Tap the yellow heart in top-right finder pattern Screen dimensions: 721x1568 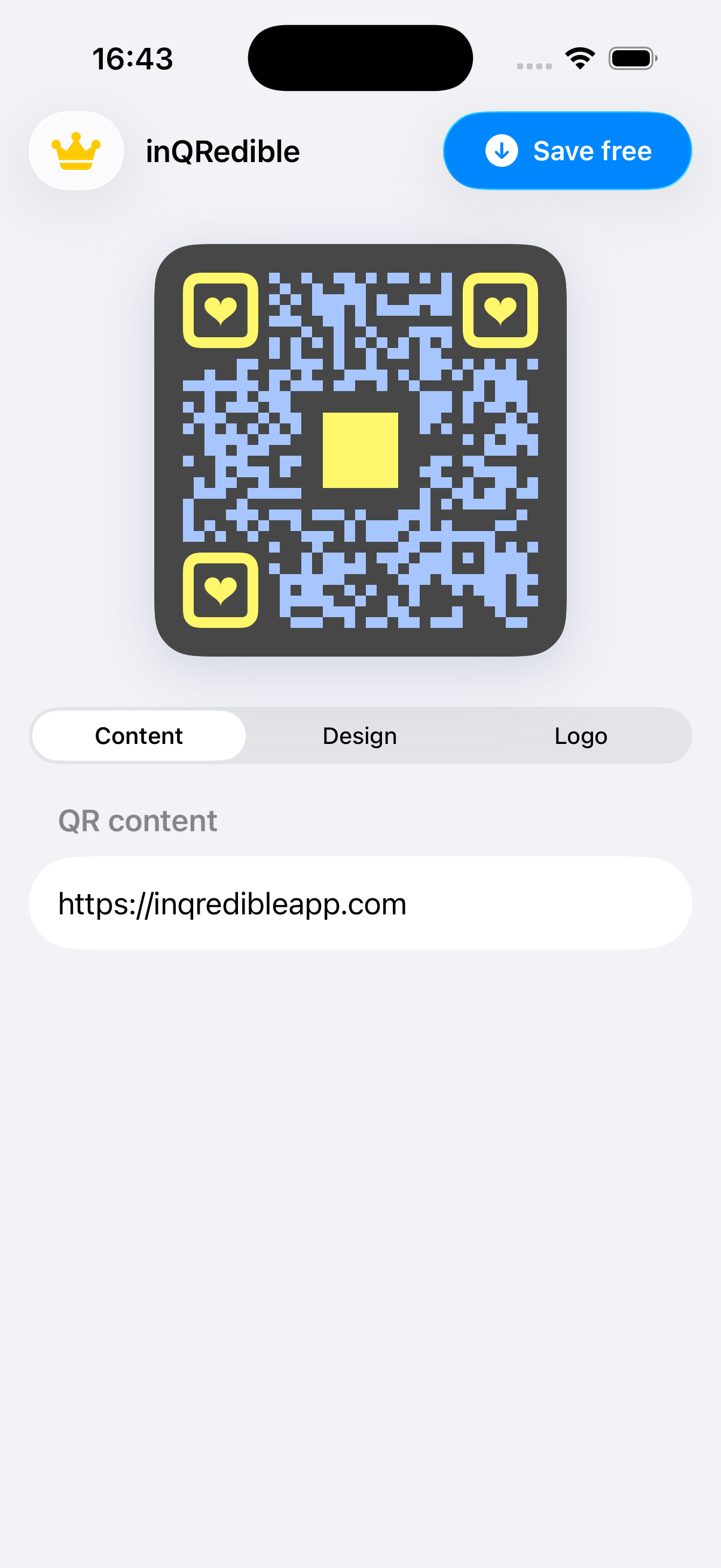coord(501,309)
